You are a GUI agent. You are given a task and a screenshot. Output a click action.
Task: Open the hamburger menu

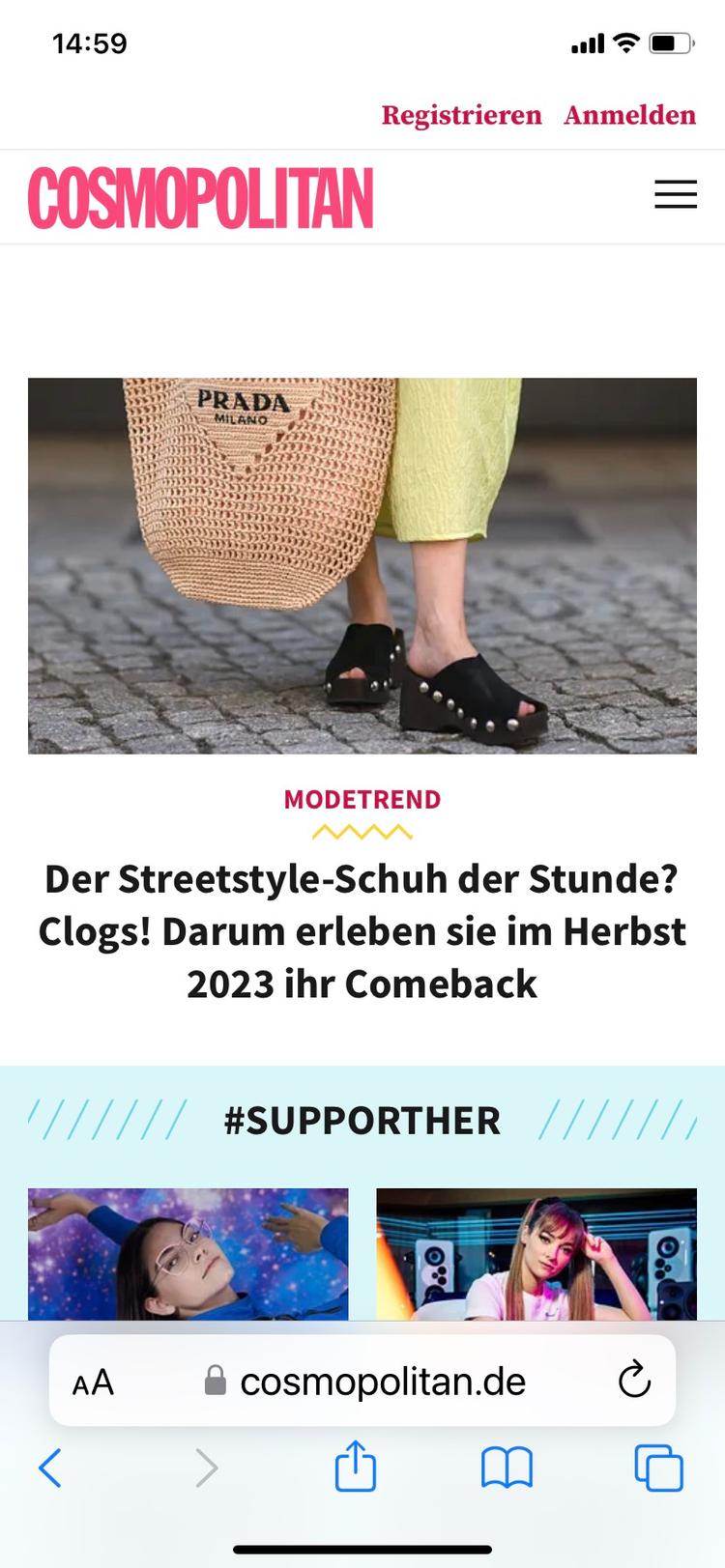[675, 194]
